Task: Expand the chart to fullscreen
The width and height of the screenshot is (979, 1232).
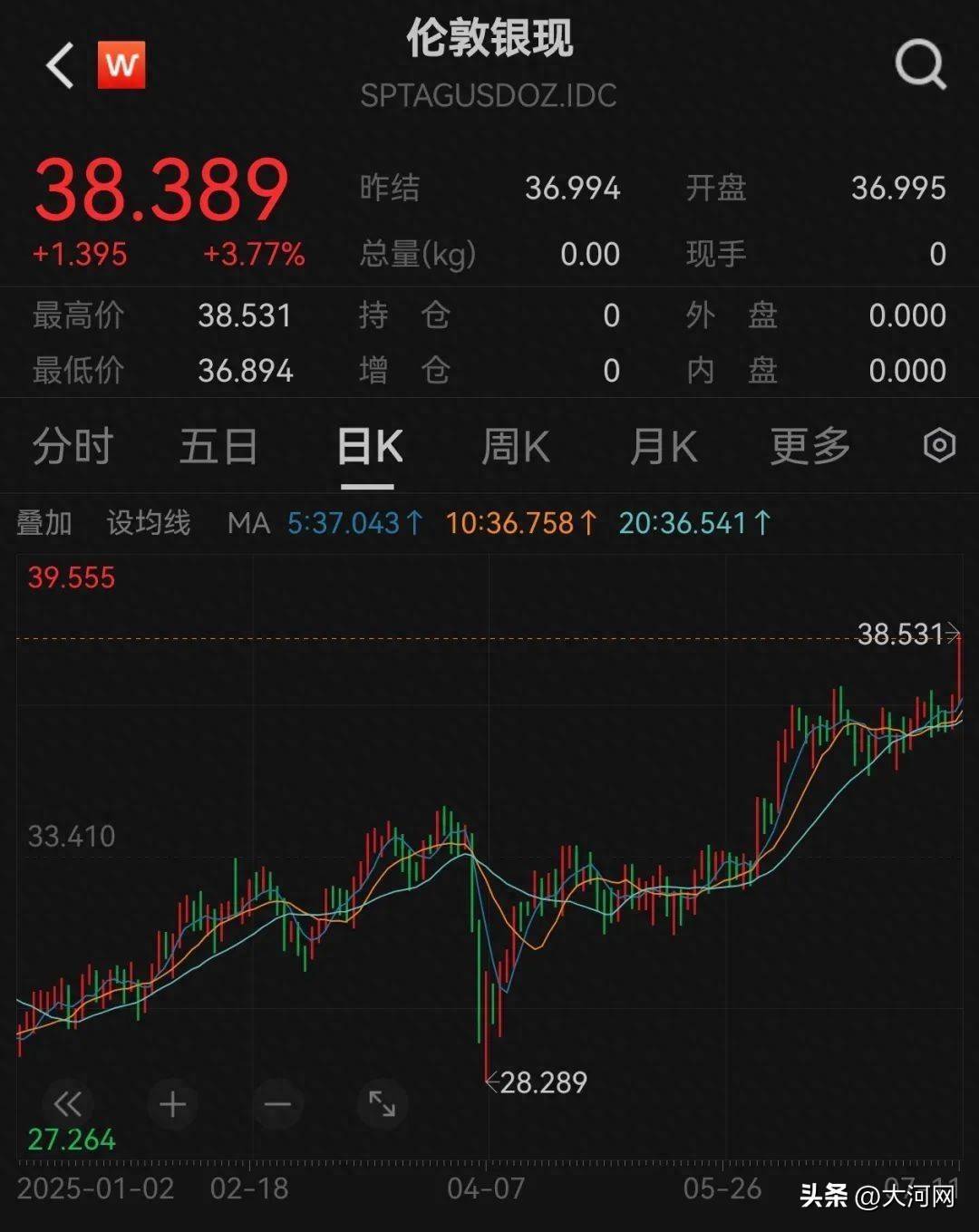Action: tap(382, 1103)
